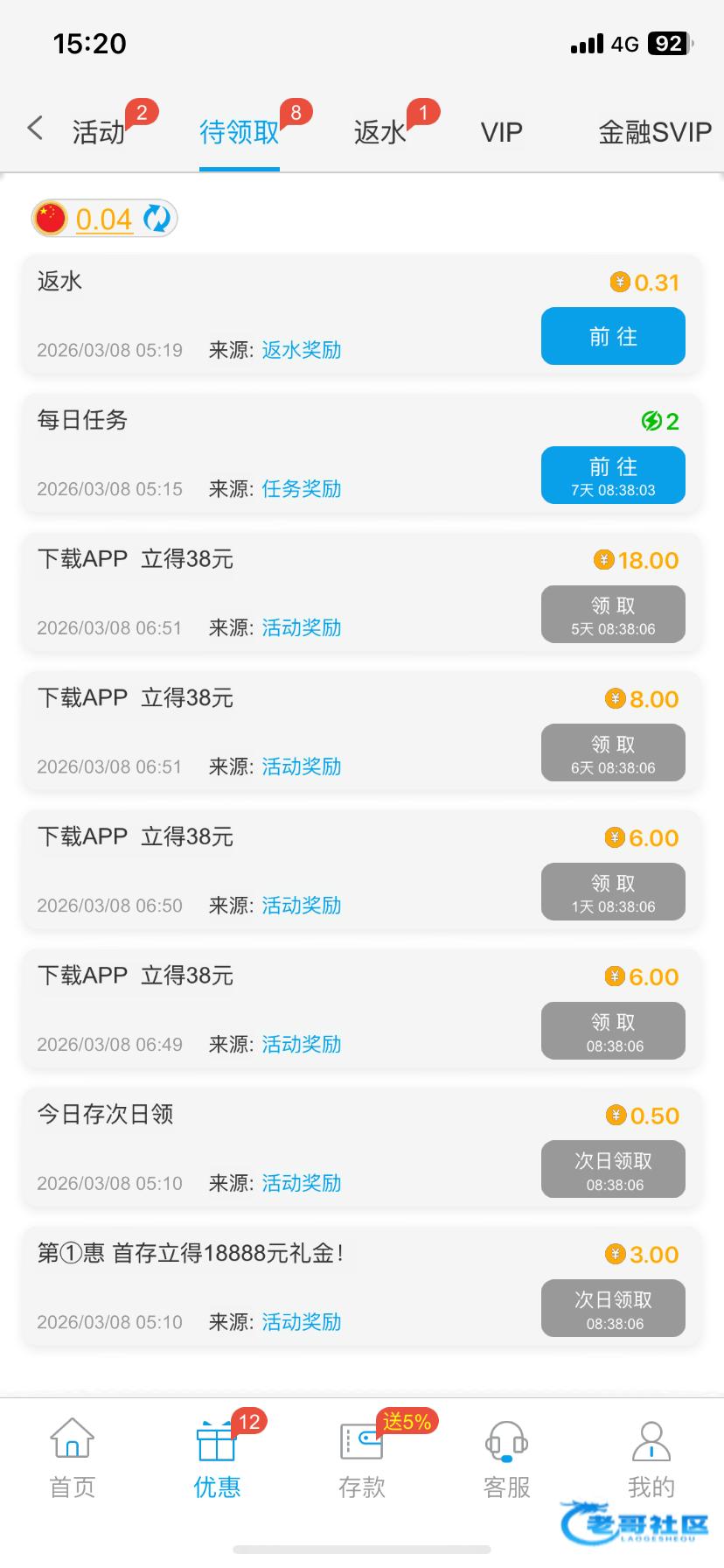This screenshot has width=724, height=1568.
Task: Open the 任务奖励 source link
Action: pyautogui.click(x=302, y=489)
